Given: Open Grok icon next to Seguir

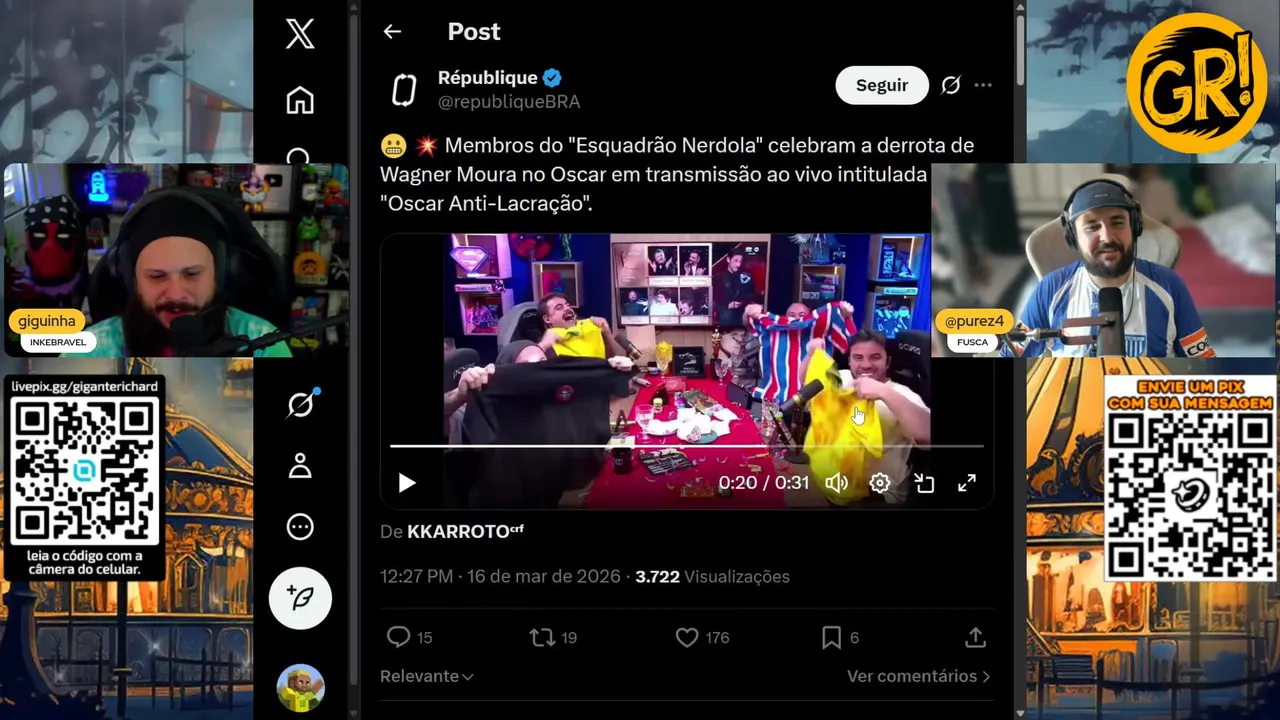Looking at the screenshot, I should click(x=951, y=86).
